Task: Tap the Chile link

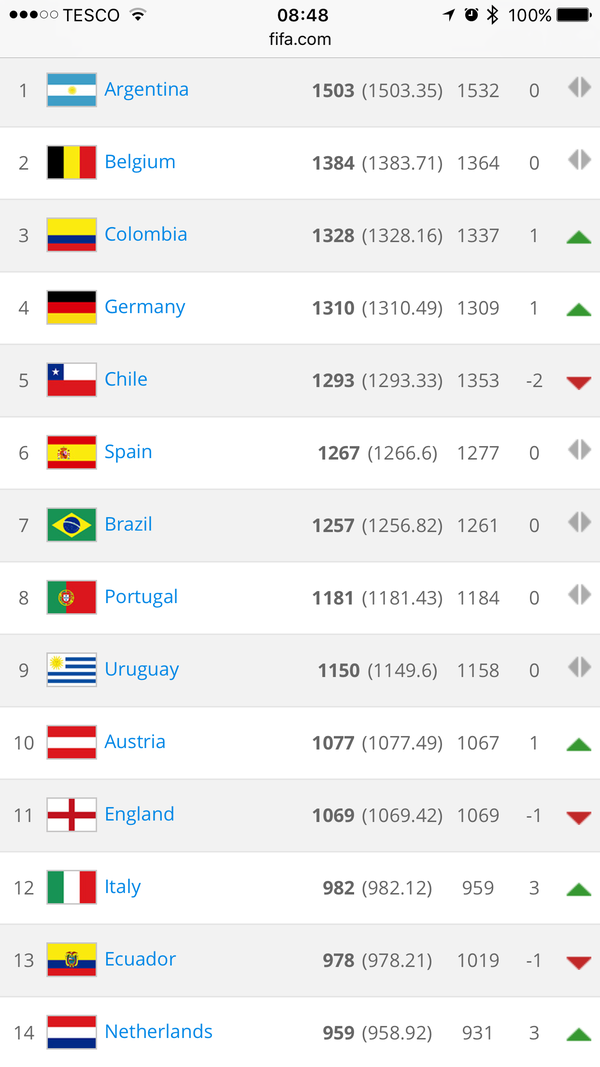Action: pos(126,379)
